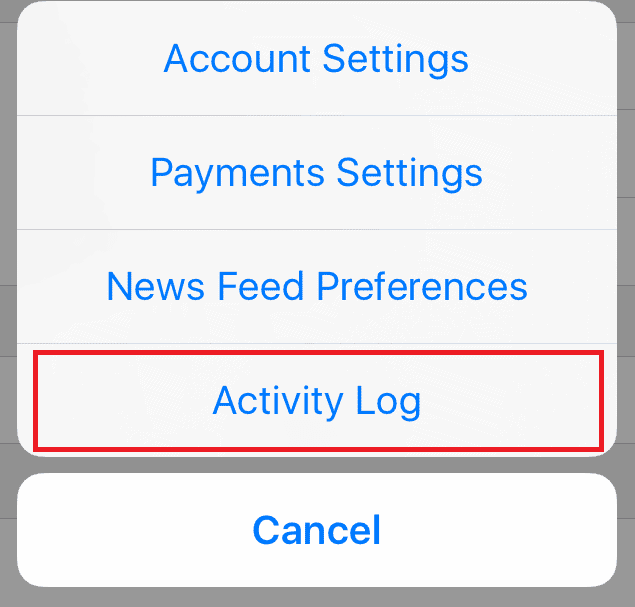Open Account Settings
This screenshot has width=635, height=607.
pyautogui.click(x=316, y=59)
